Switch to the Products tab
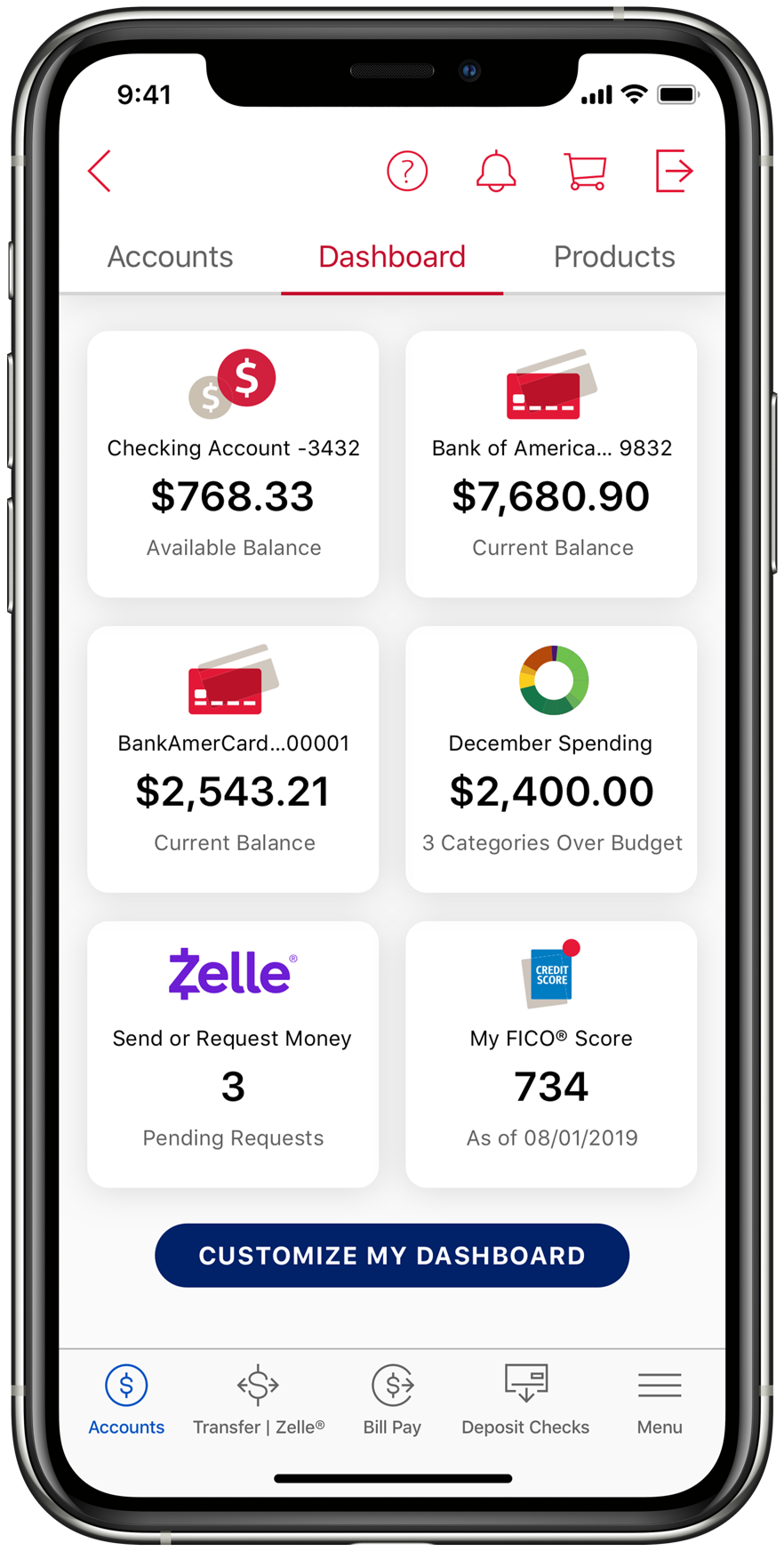This screenshot has width=784, height=1551. coord(614,257)
